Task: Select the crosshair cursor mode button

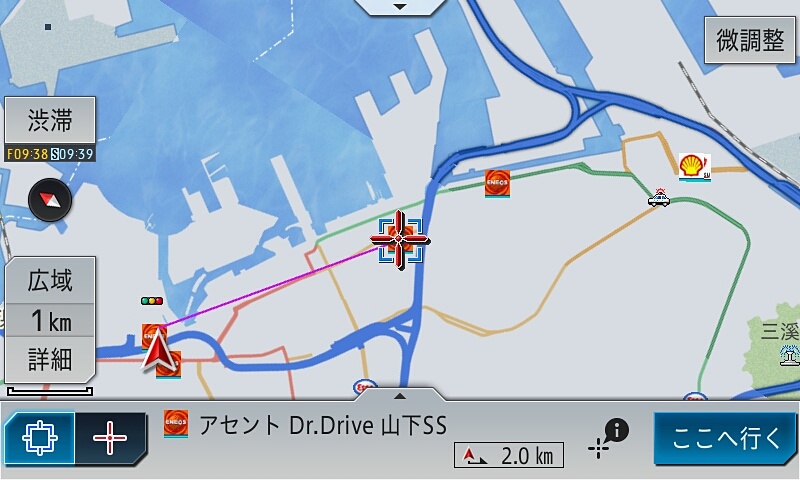Action: pyautogui.click(x=109, y=439)
